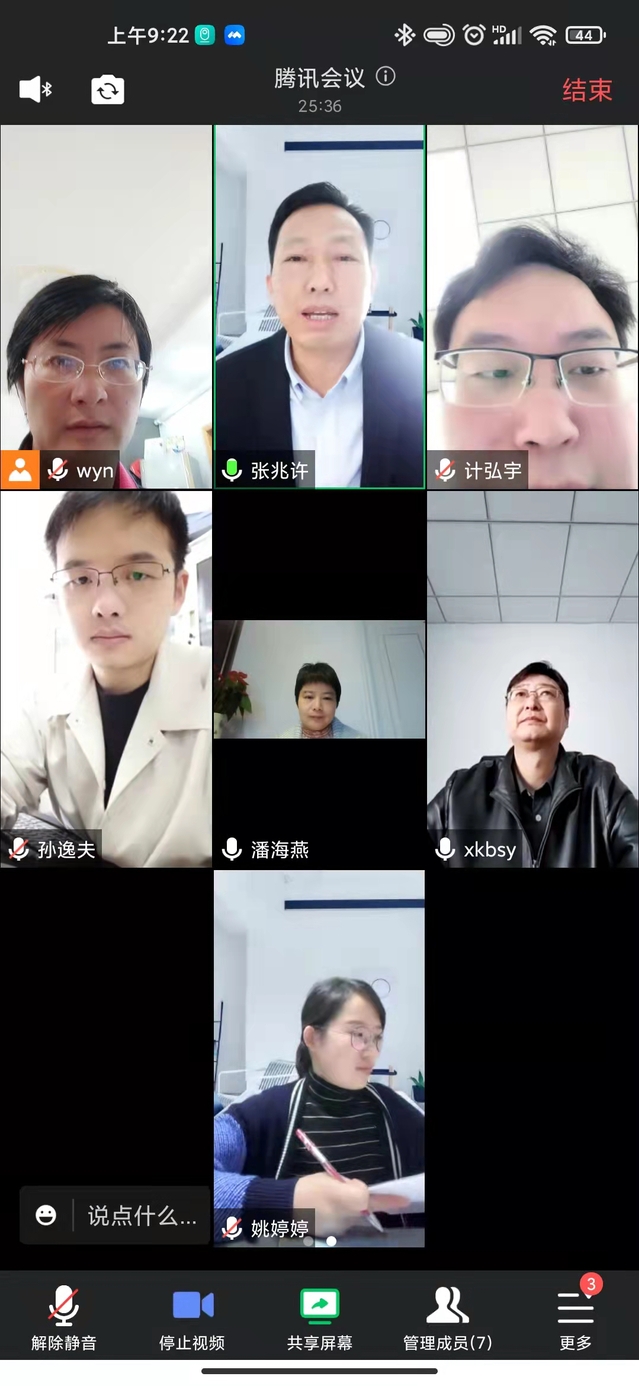End the meeting with 结束
Image resolution: width=639 pixels, height=1386 pixels.
tap(586, 90)
